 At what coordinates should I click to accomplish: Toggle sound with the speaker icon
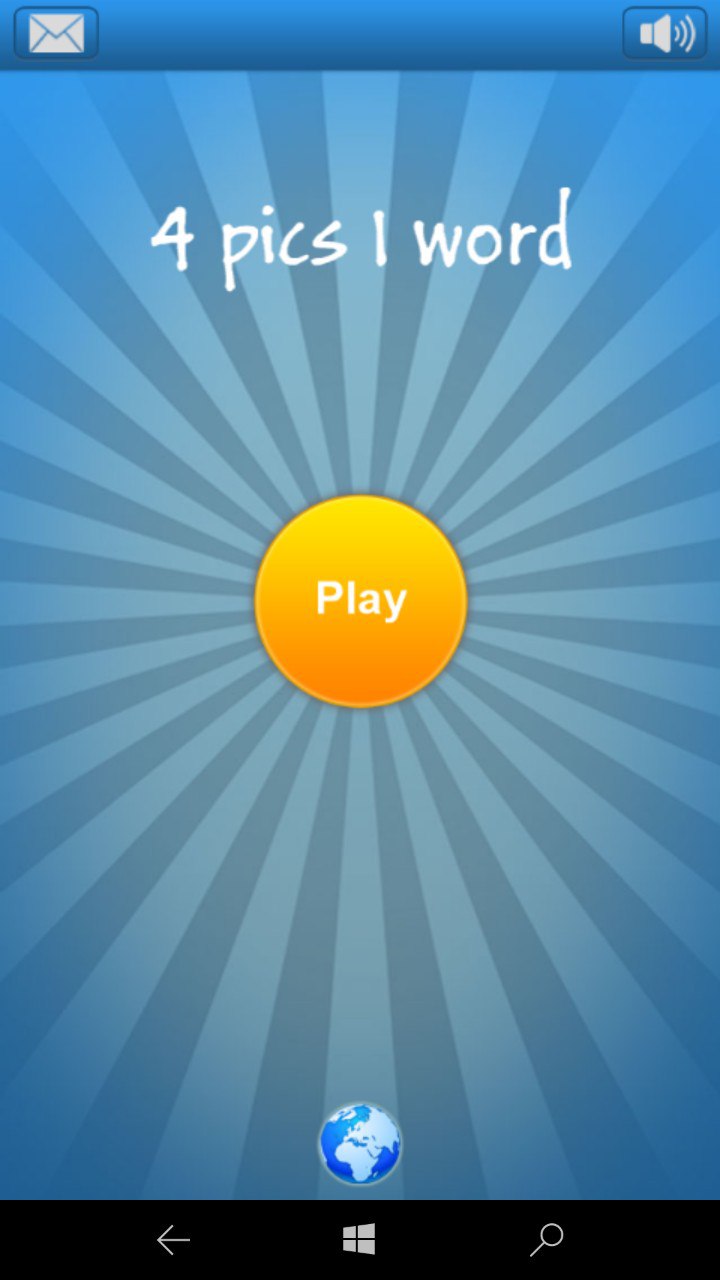[665, 33]
